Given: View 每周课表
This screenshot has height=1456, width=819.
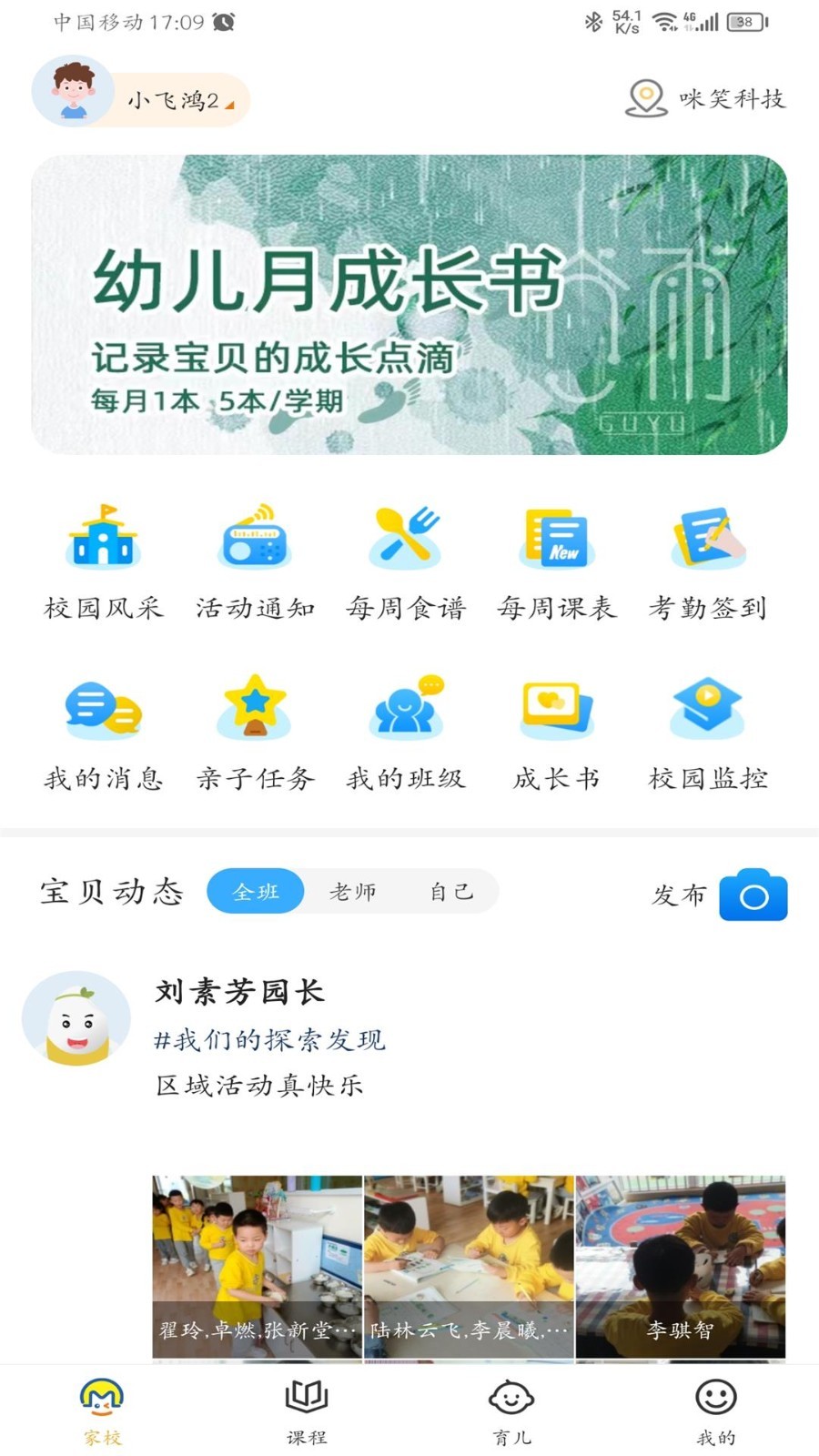Looking at the screenshot, I should pos(557,560).
